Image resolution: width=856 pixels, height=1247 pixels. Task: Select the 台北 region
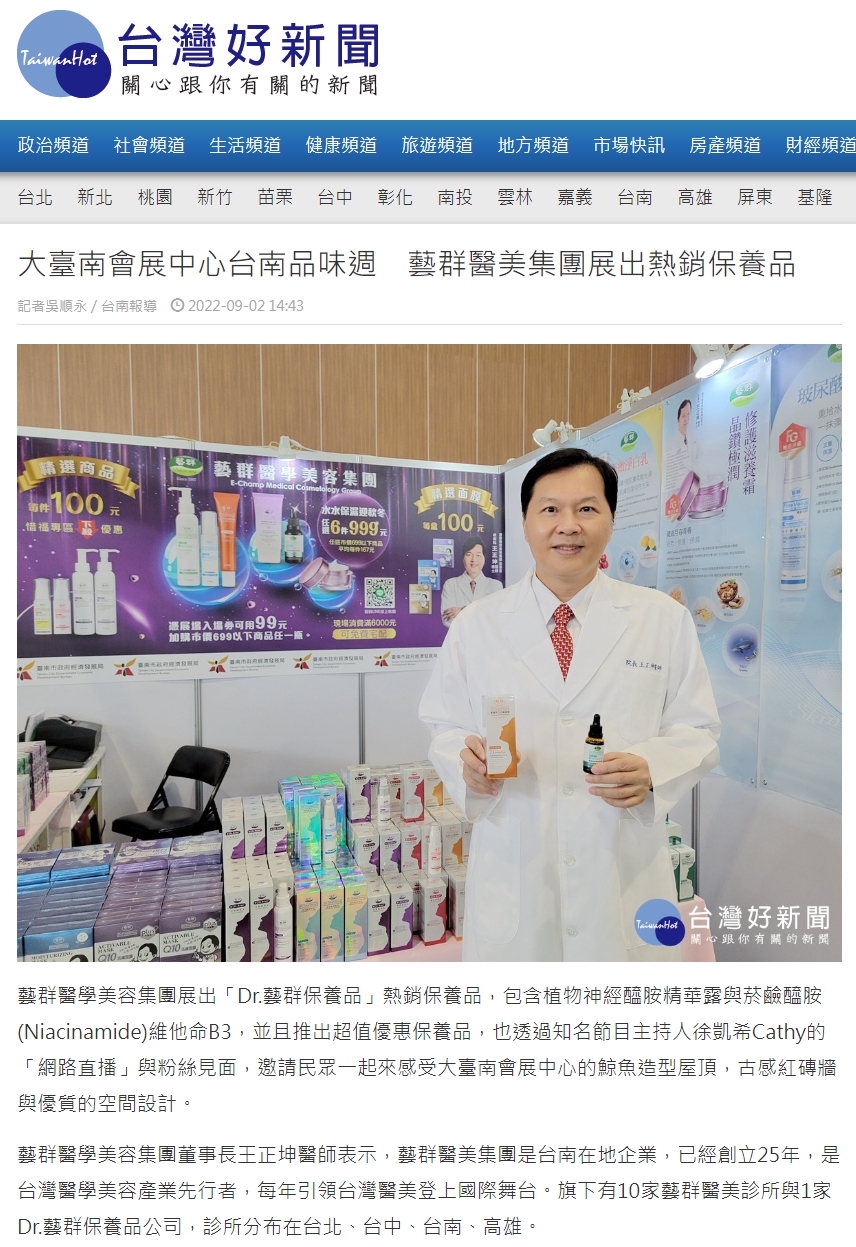click(x=35, y=197)
